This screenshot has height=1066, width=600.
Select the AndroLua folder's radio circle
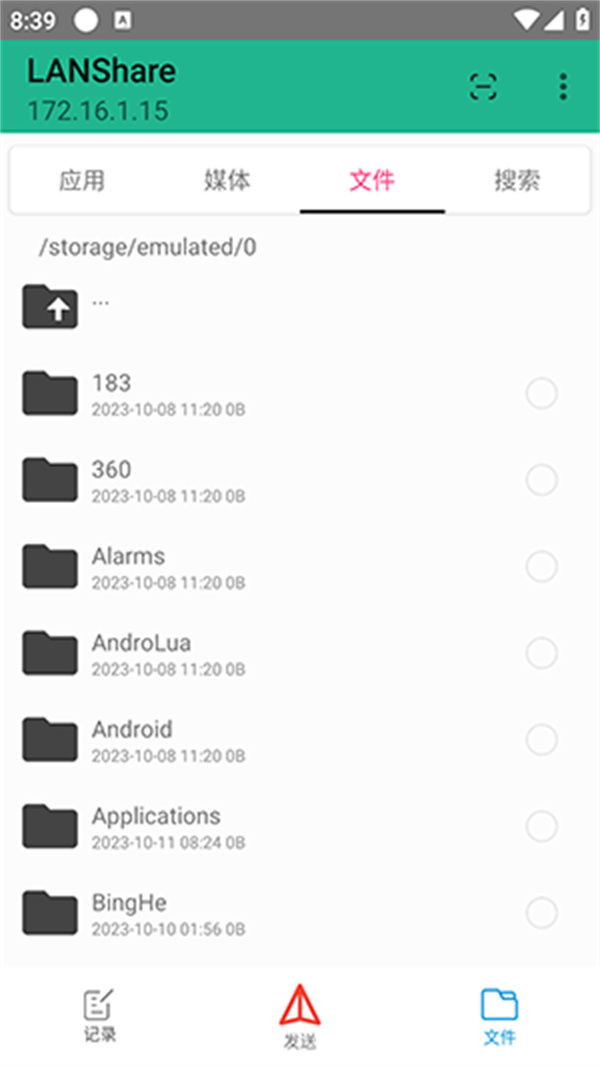(x=541, y=654)
